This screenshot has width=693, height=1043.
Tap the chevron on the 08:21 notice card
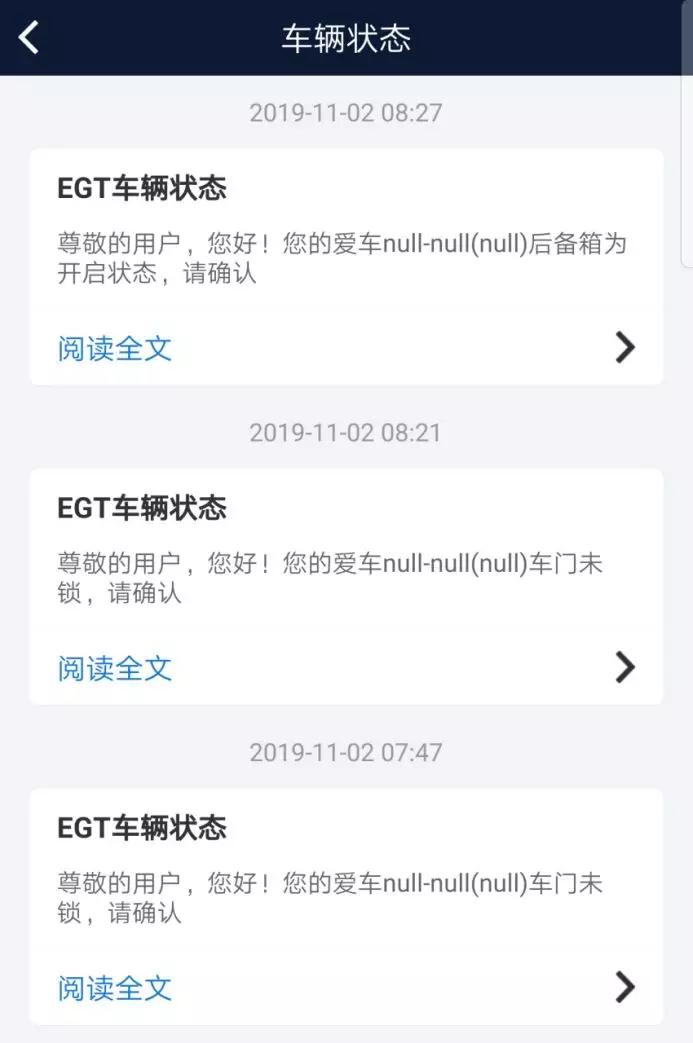point(625,667)
